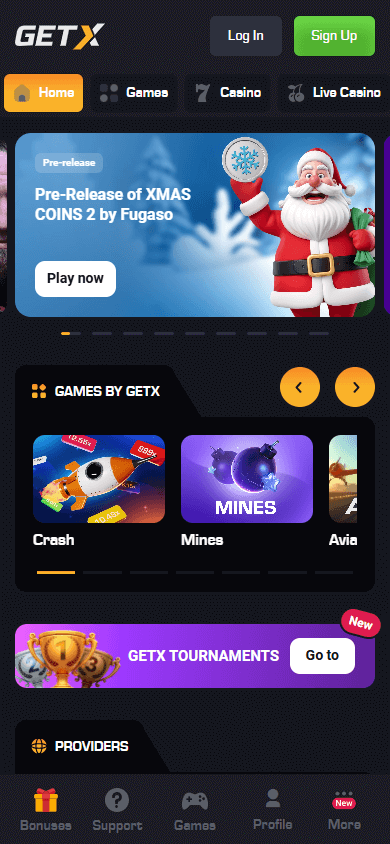Image resolution: width=390 pixels, height=844 pixels.
Task: Open the More menu
Action: (x=344, y=810)
